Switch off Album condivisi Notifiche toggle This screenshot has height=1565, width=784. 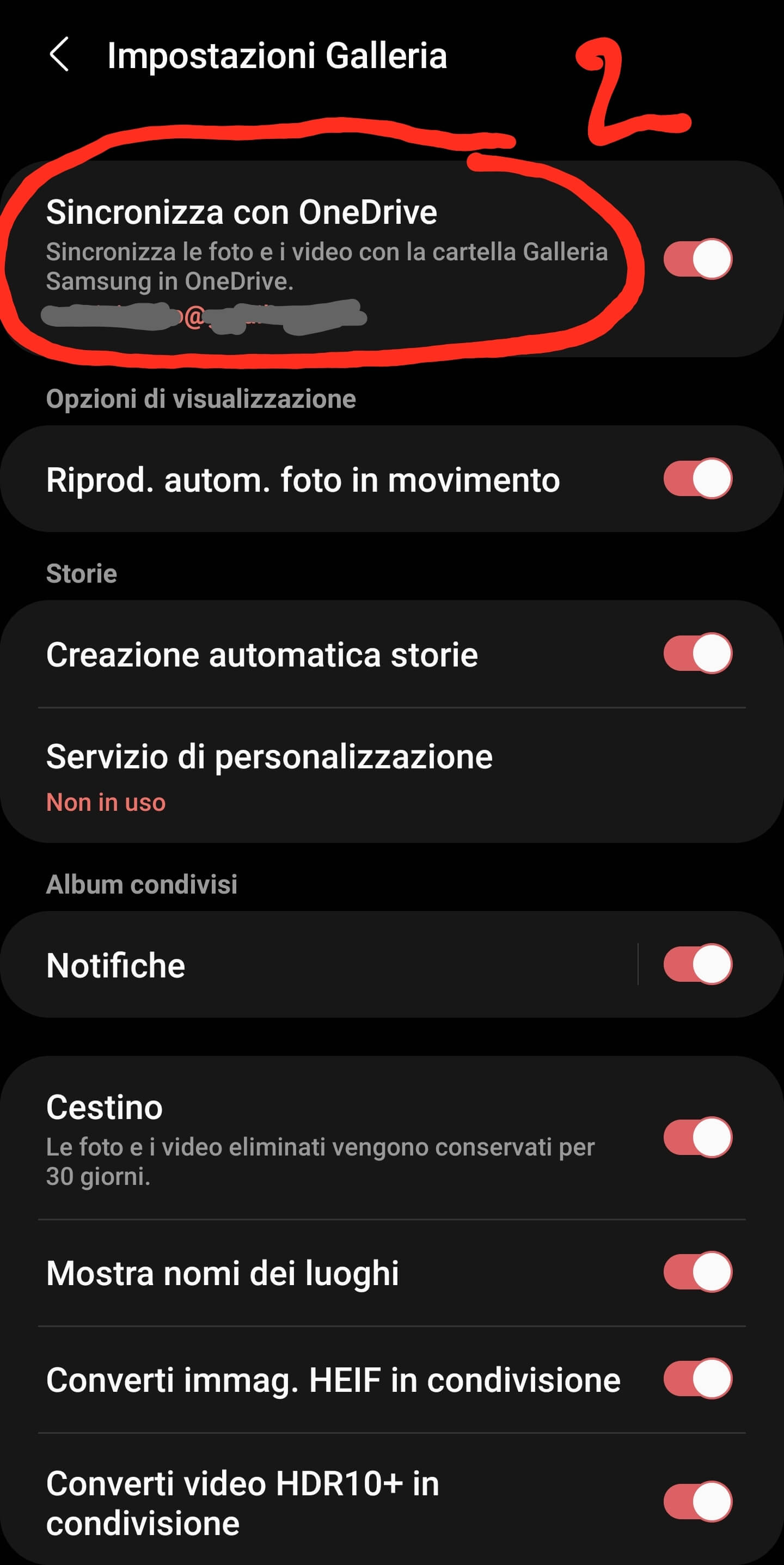(697, 964)
